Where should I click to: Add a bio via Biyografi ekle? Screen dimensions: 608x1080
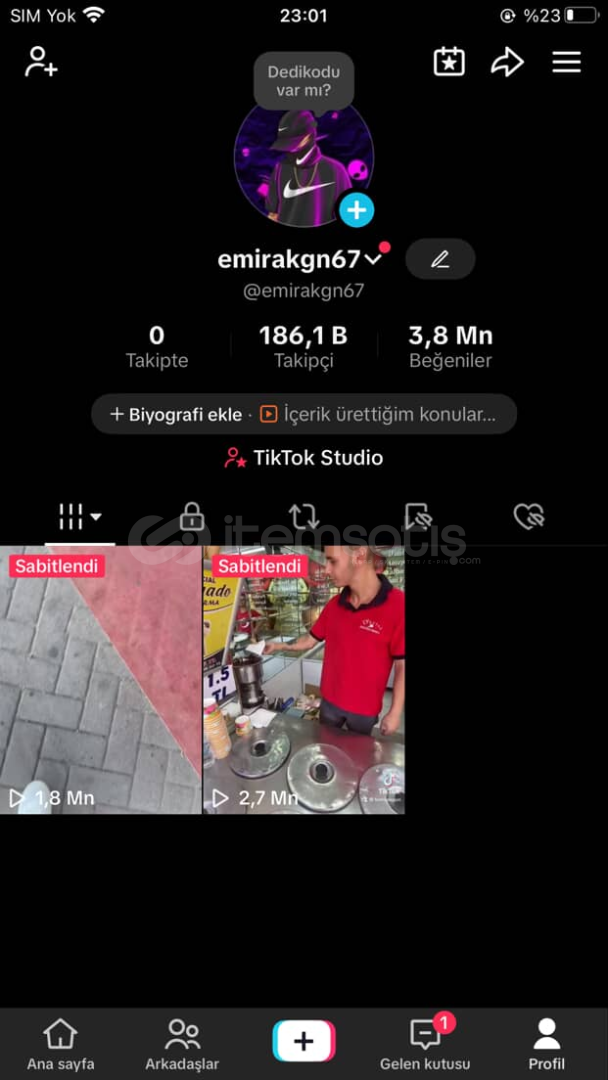click(176, 414)
